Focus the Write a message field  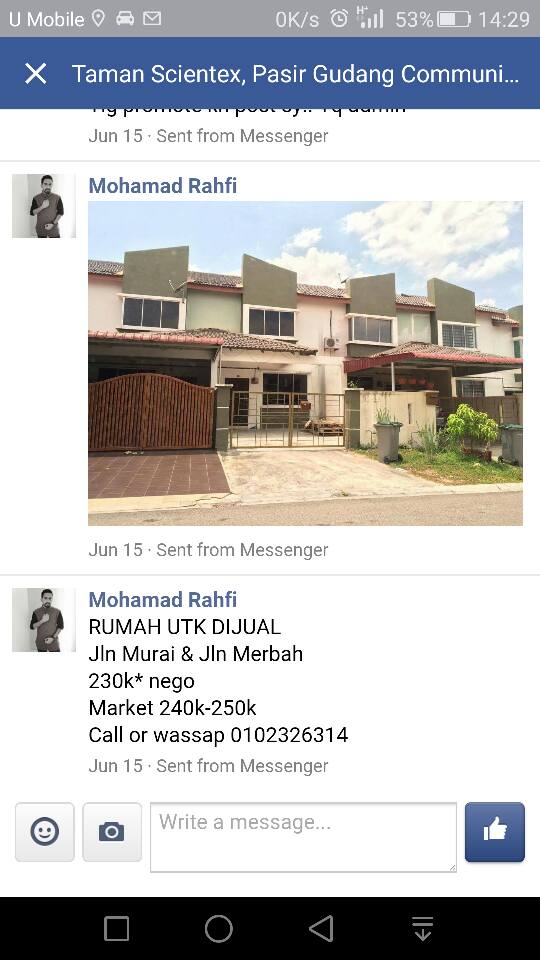303,837
